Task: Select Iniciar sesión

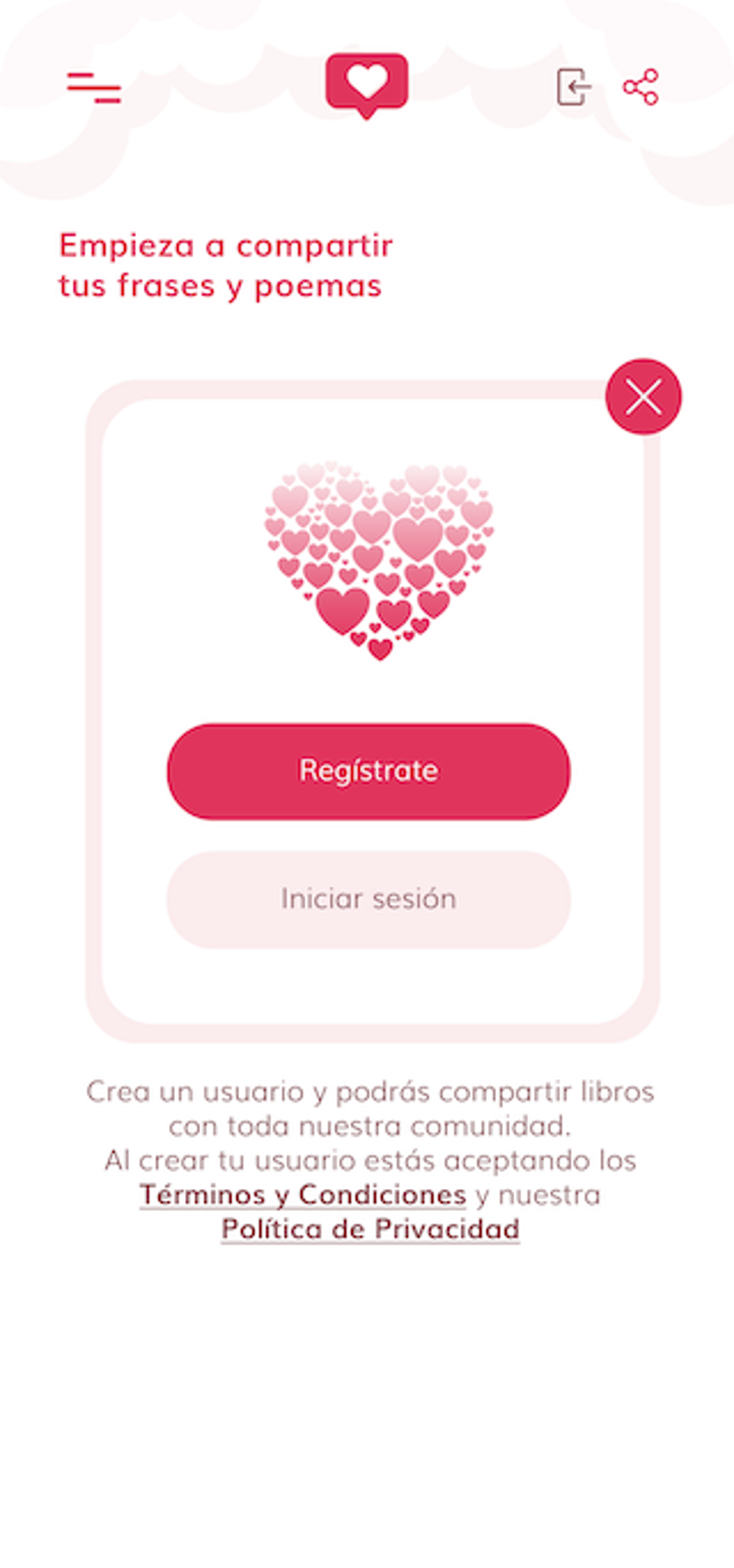Action: tap(368, 899)
